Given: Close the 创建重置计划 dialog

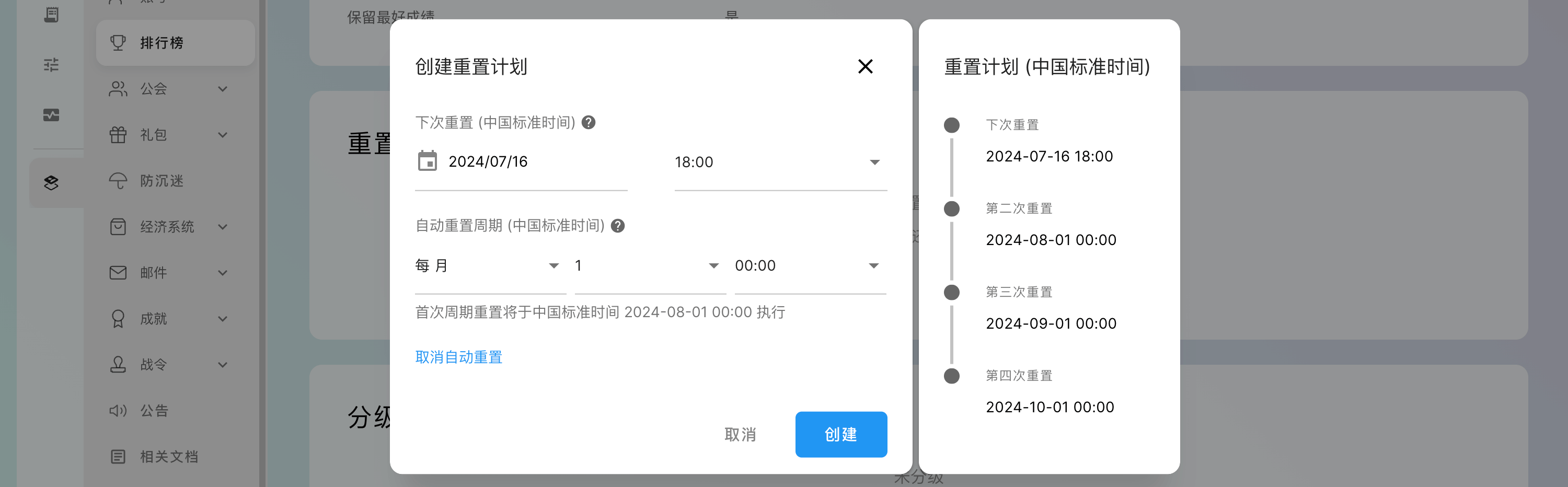Looking at the screenshot, I should click(x=865, y=66).
